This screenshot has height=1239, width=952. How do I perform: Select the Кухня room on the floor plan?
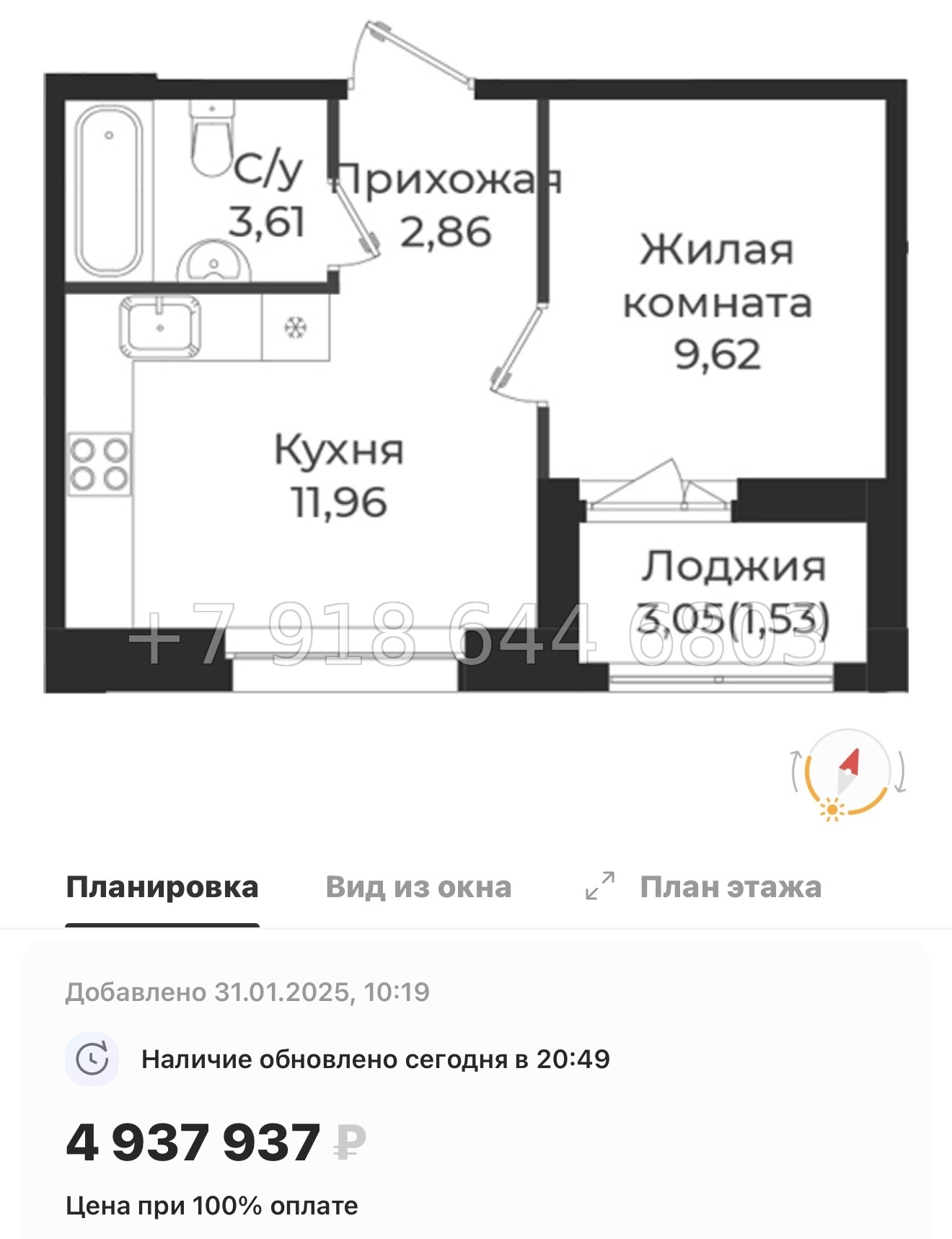pyautogui.click(x=339, y=472)
